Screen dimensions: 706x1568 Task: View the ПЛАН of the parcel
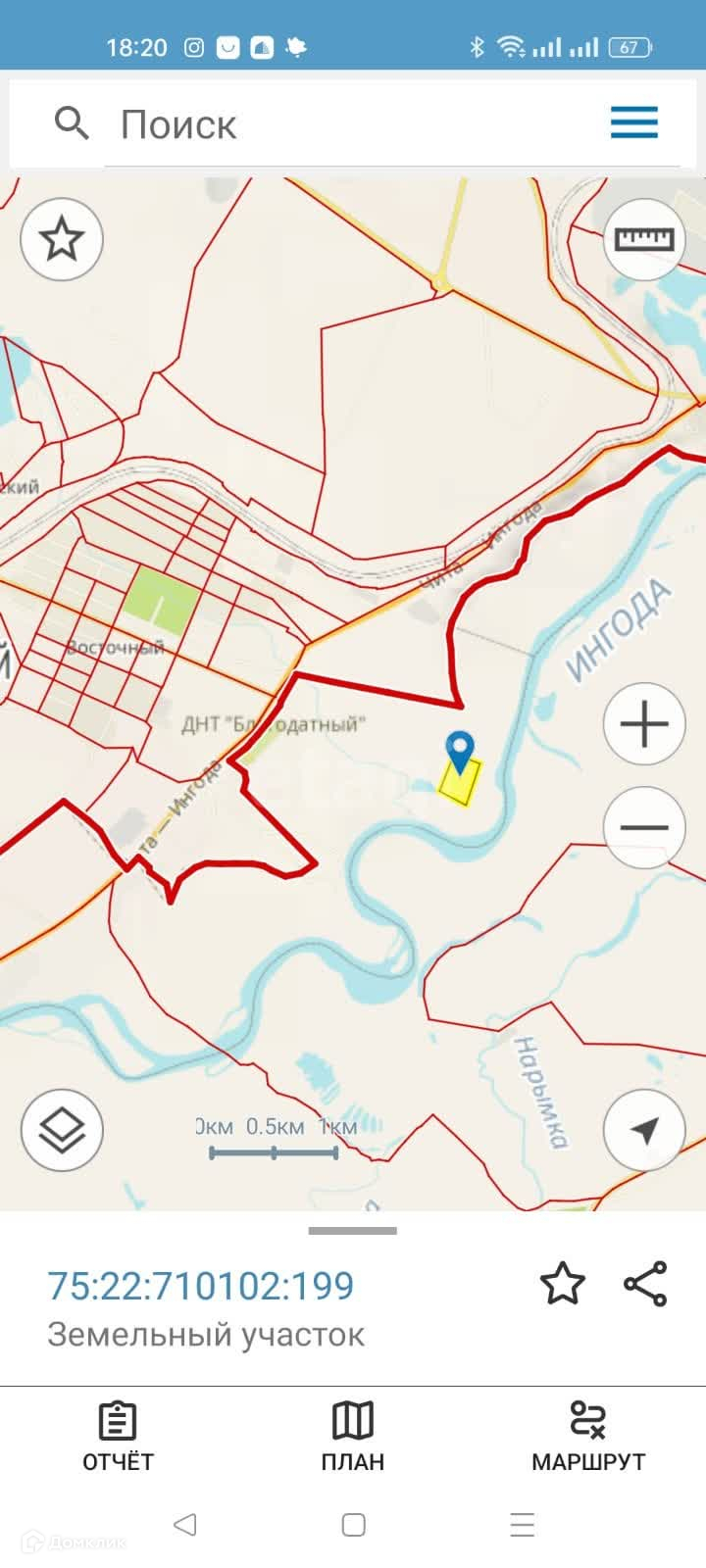tap(353, 1436)
